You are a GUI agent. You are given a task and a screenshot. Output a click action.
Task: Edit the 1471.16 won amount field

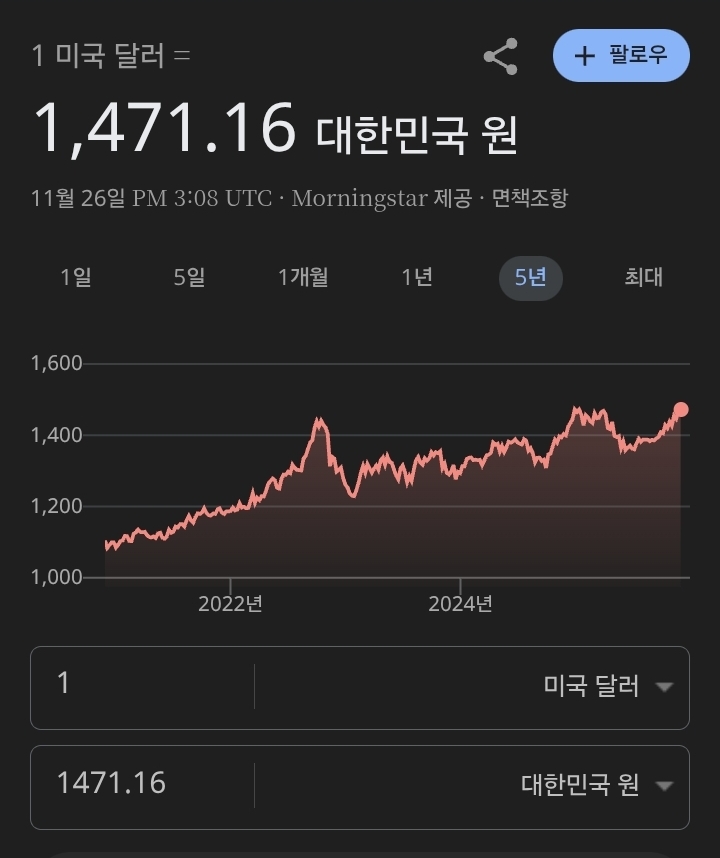140,784
